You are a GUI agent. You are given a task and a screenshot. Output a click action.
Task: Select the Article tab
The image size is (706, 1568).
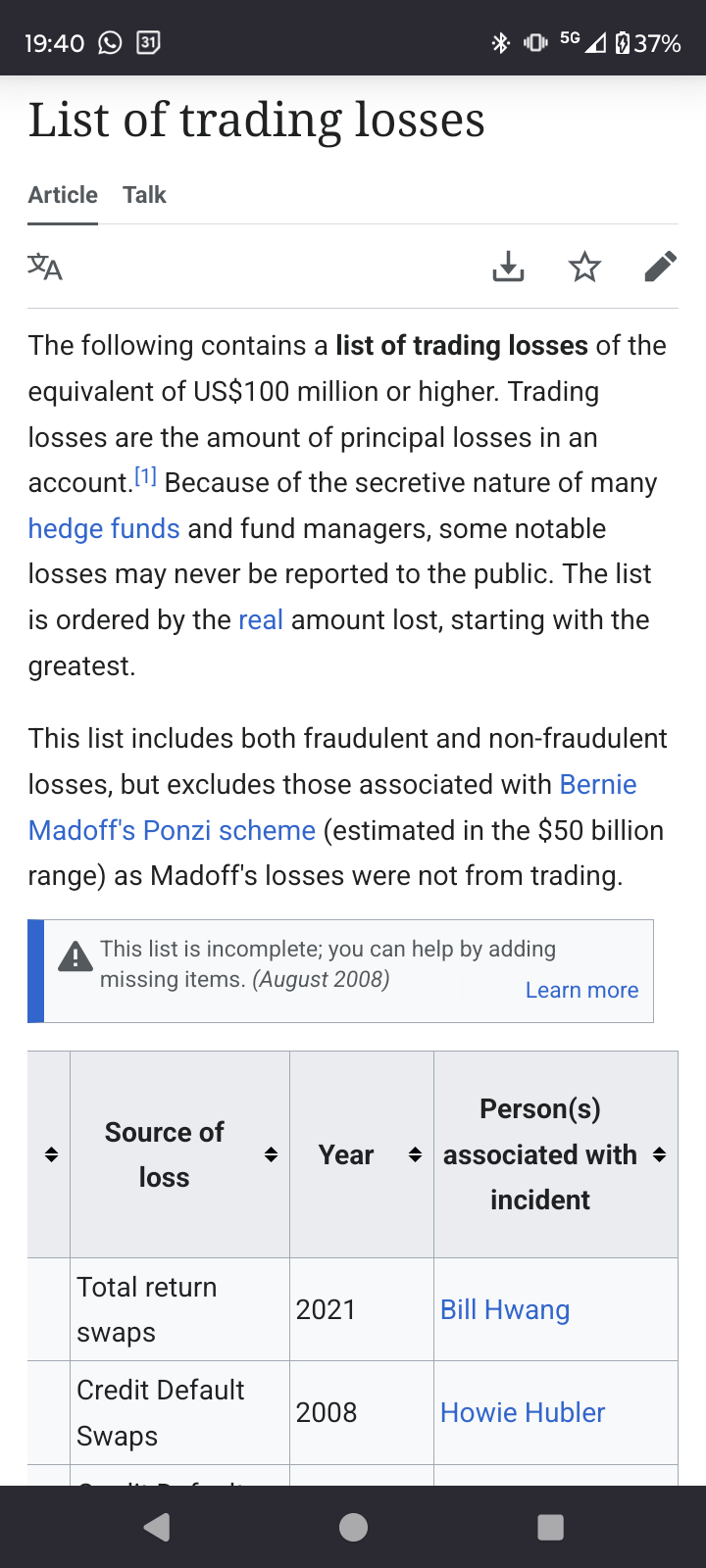63,195
